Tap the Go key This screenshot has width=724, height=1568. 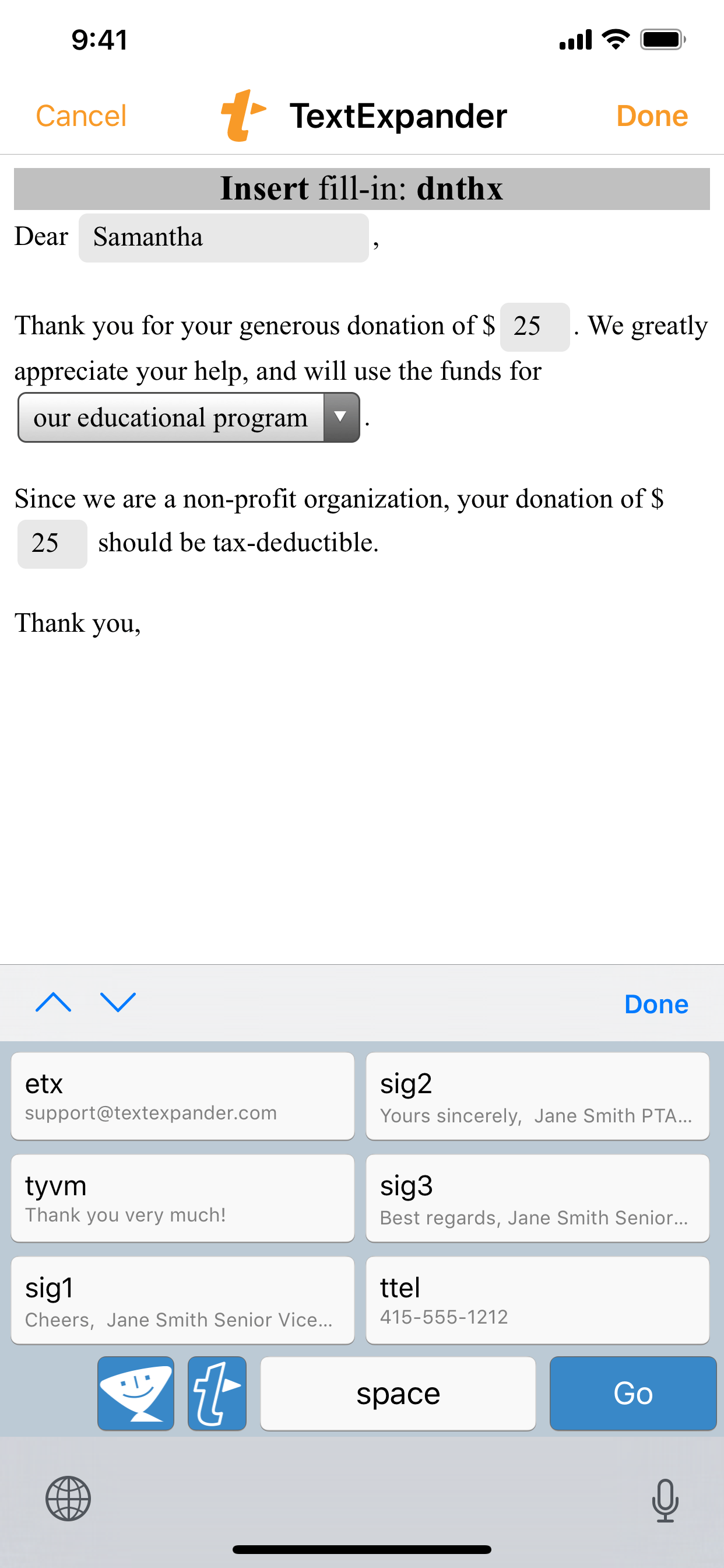tap(632, 1394)
